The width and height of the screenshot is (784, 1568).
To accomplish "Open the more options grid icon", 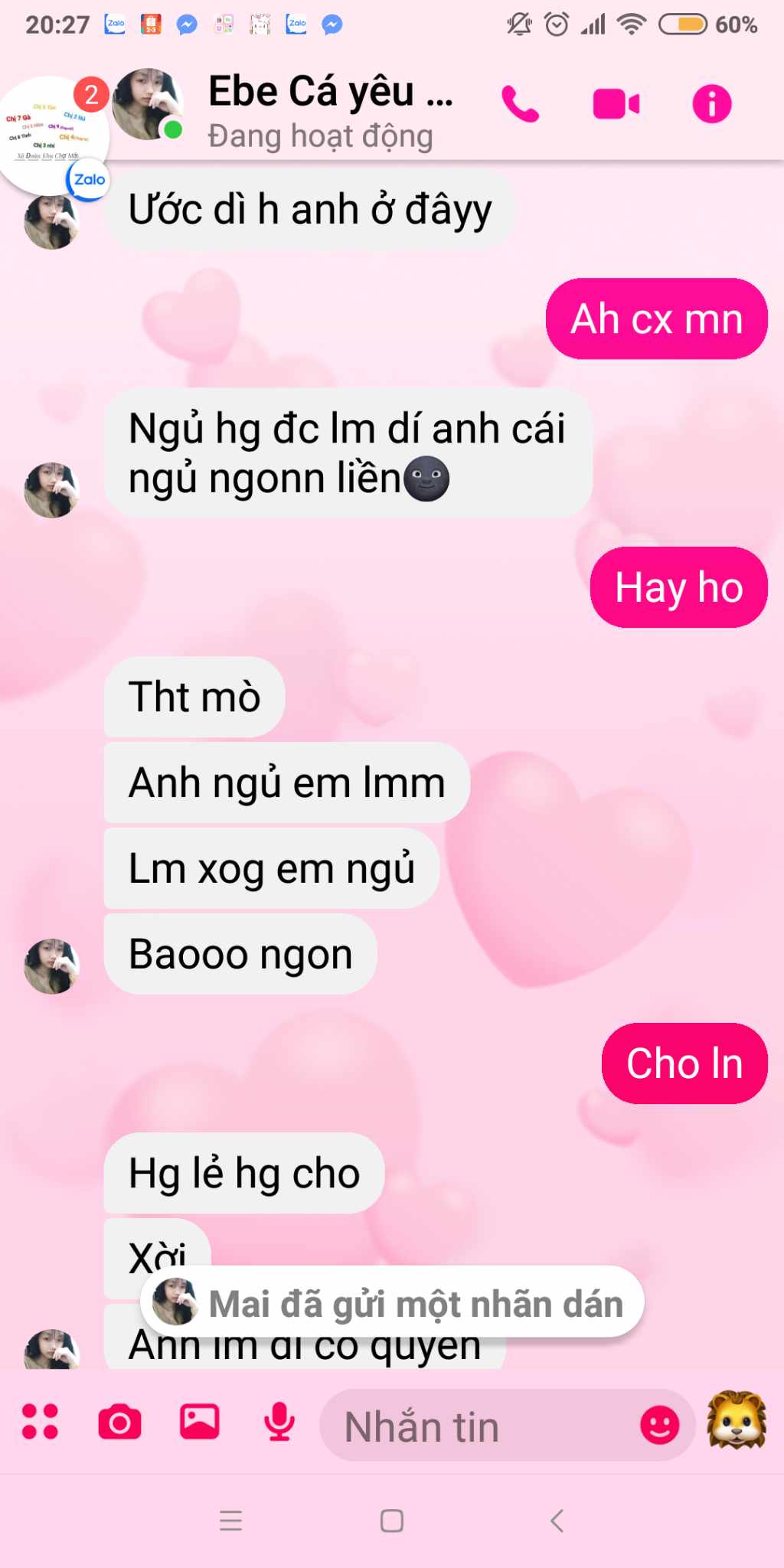I will pos(40,1422).
